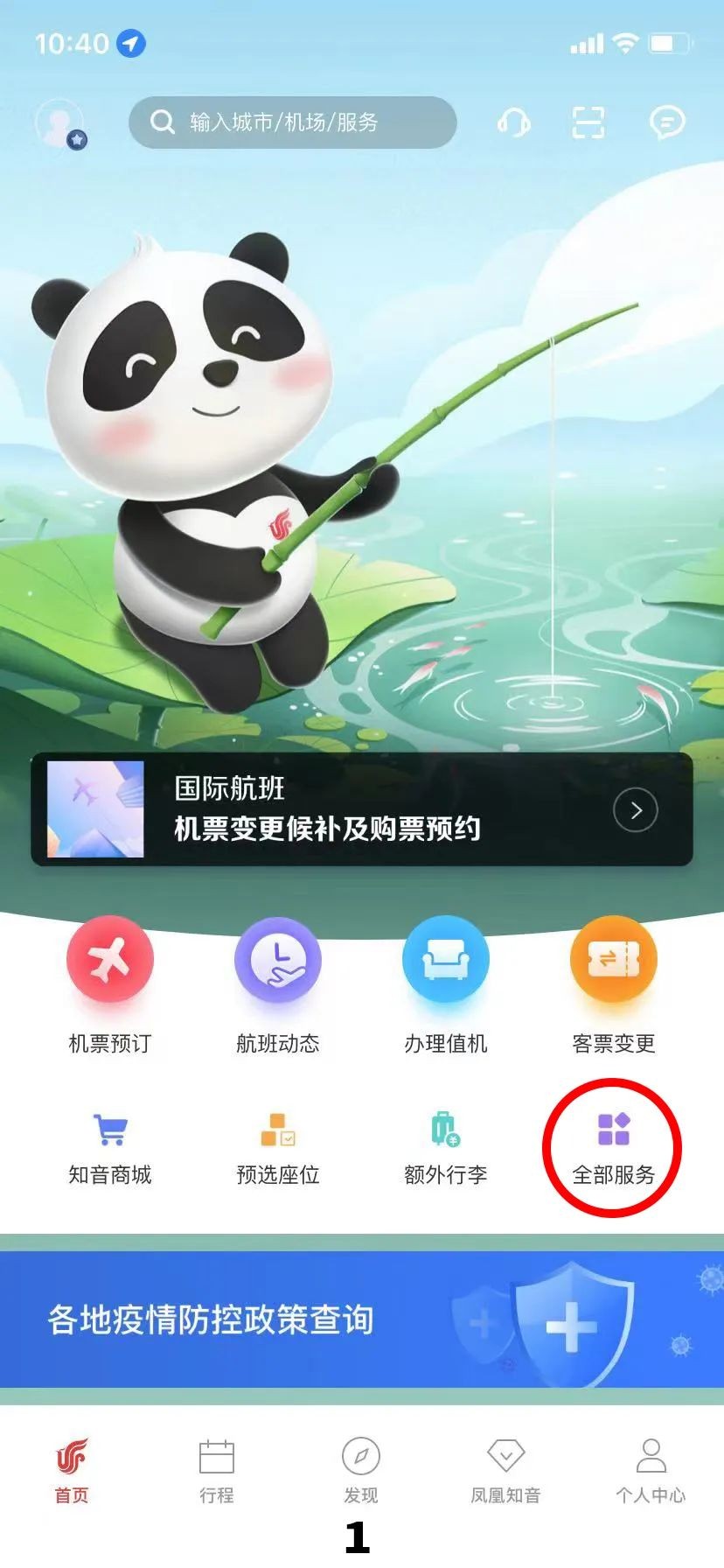Image resolution: width=724 pixels, height=1568 pixels.
Task: Open the 个人中心 tab
Action: 651,1472
